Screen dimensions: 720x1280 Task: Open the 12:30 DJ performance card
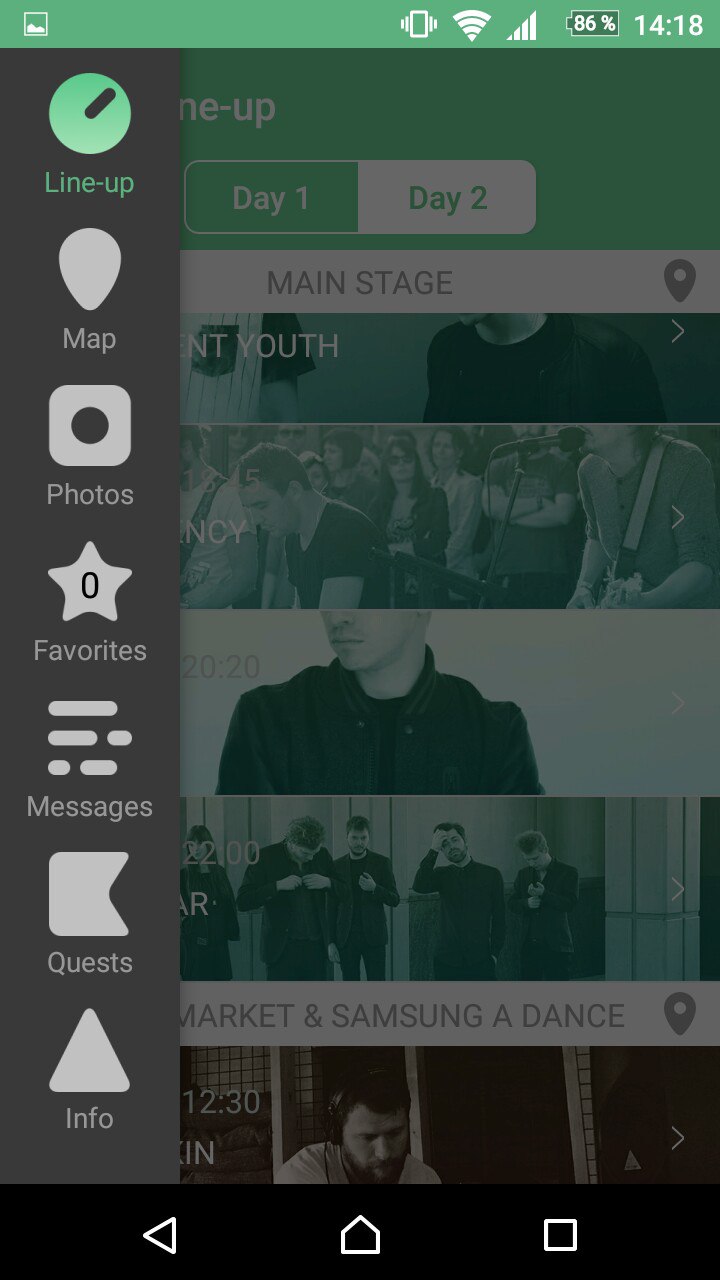(450, 1115)
